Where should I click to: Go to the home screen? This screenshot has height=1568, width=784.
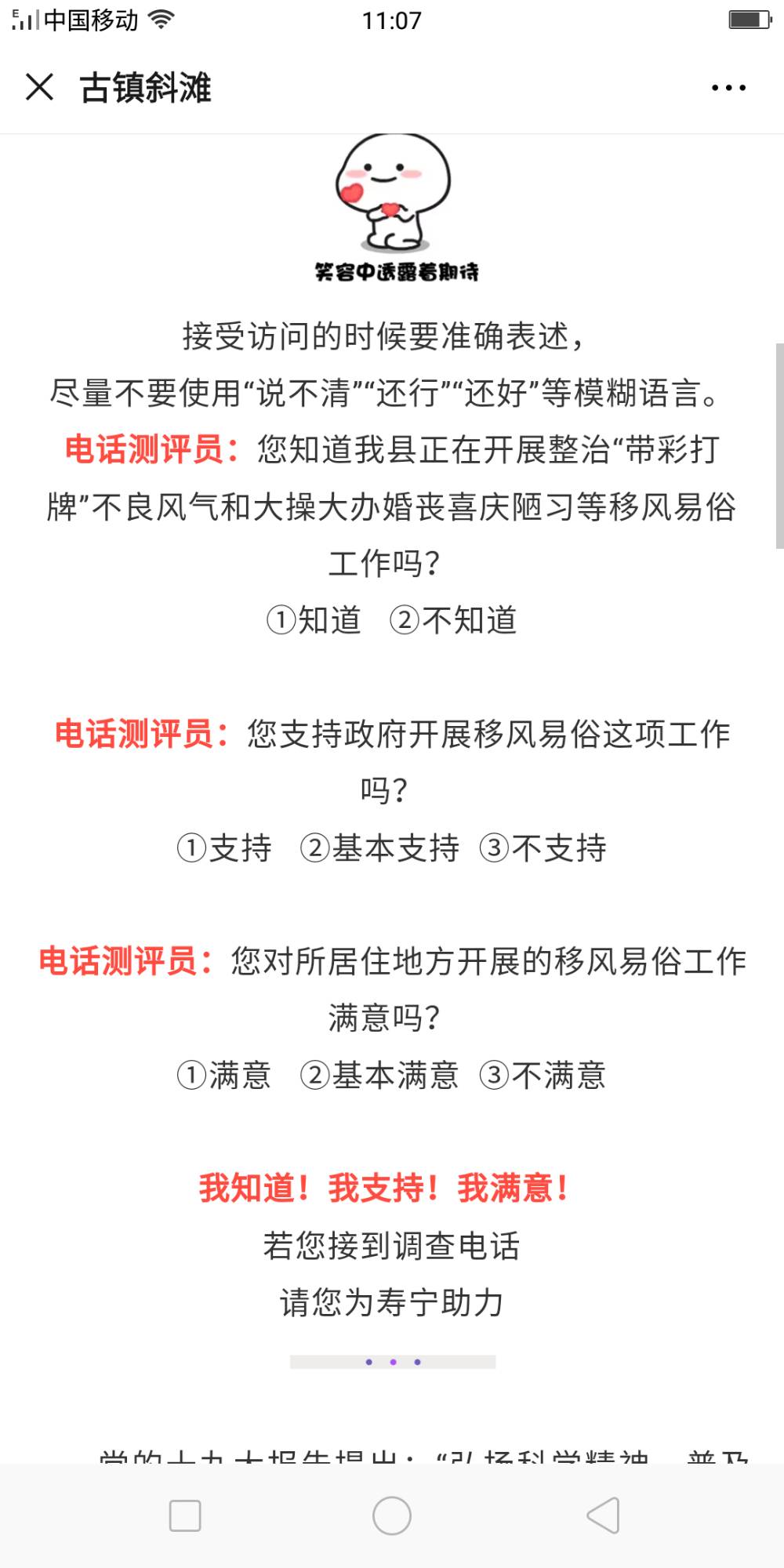tap(392, 1515)
